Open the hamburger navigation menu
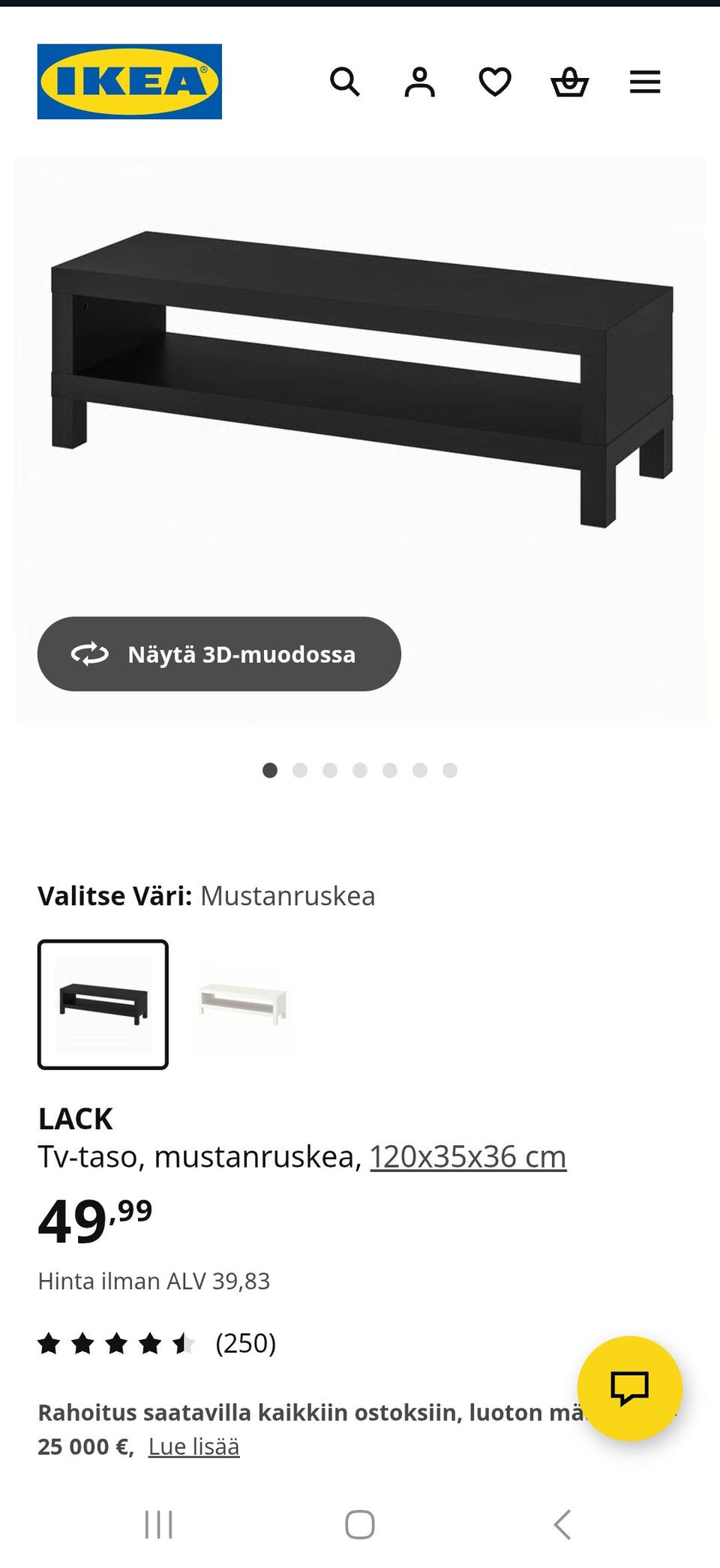The height and width of the screenshot is (1568, 720). pyautogui.click(x=644, y=82)
